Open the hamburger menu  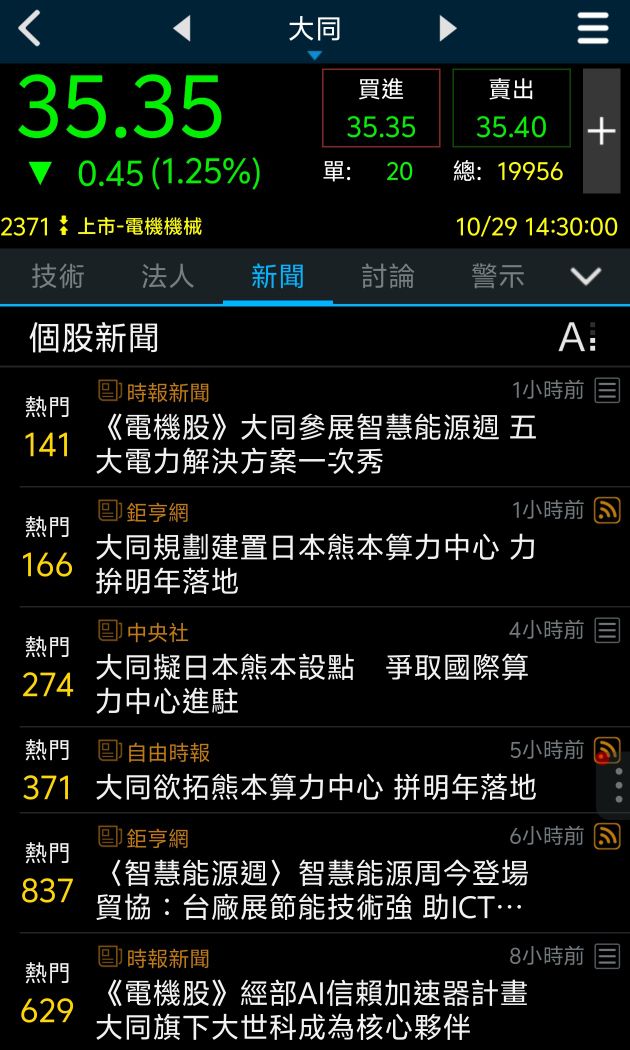593,28
